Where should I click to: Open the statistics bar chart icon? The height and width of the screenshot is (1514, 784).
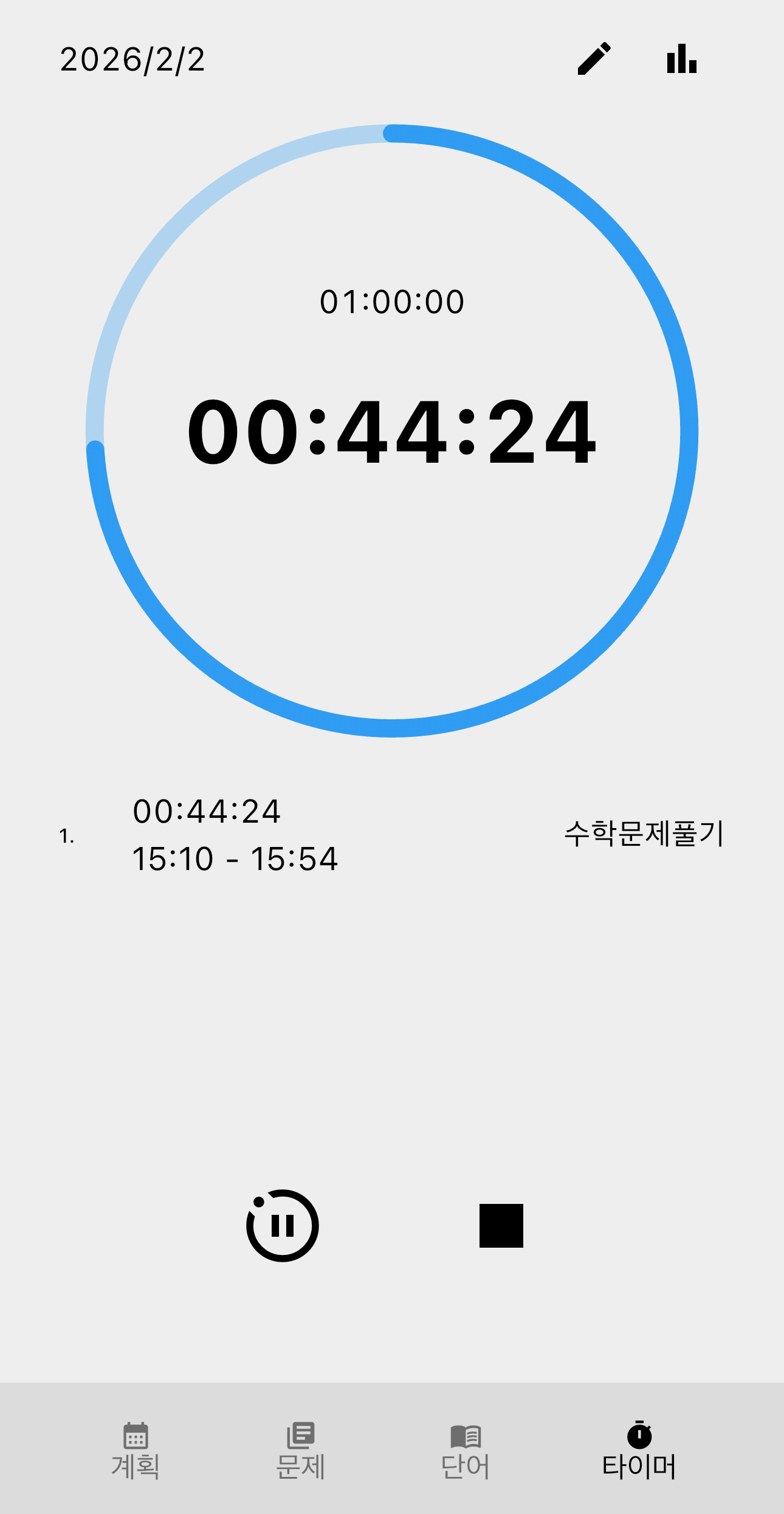click(681, 58)
